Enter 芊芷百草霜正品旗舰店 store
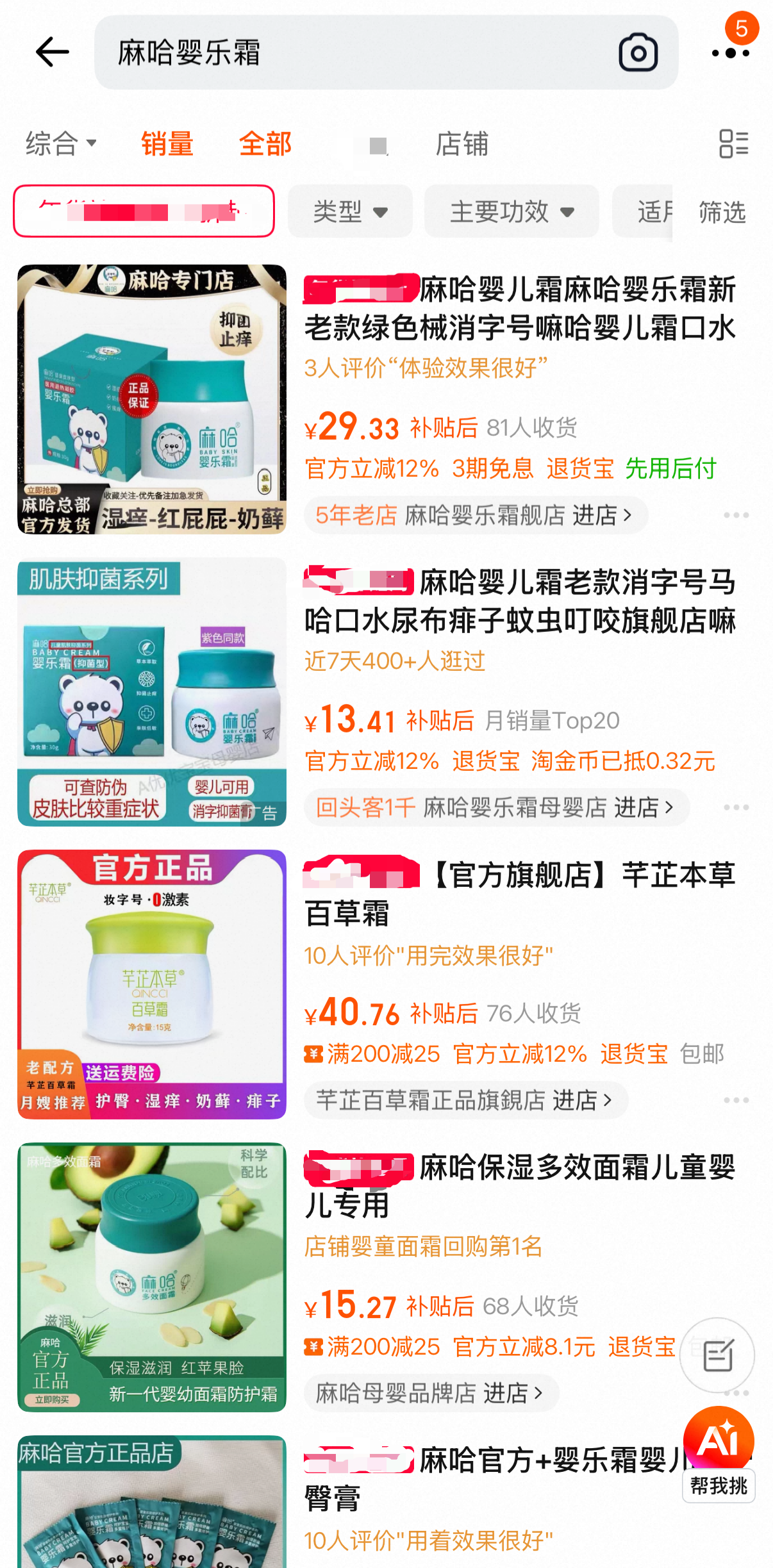 (x=465, y=1100)
